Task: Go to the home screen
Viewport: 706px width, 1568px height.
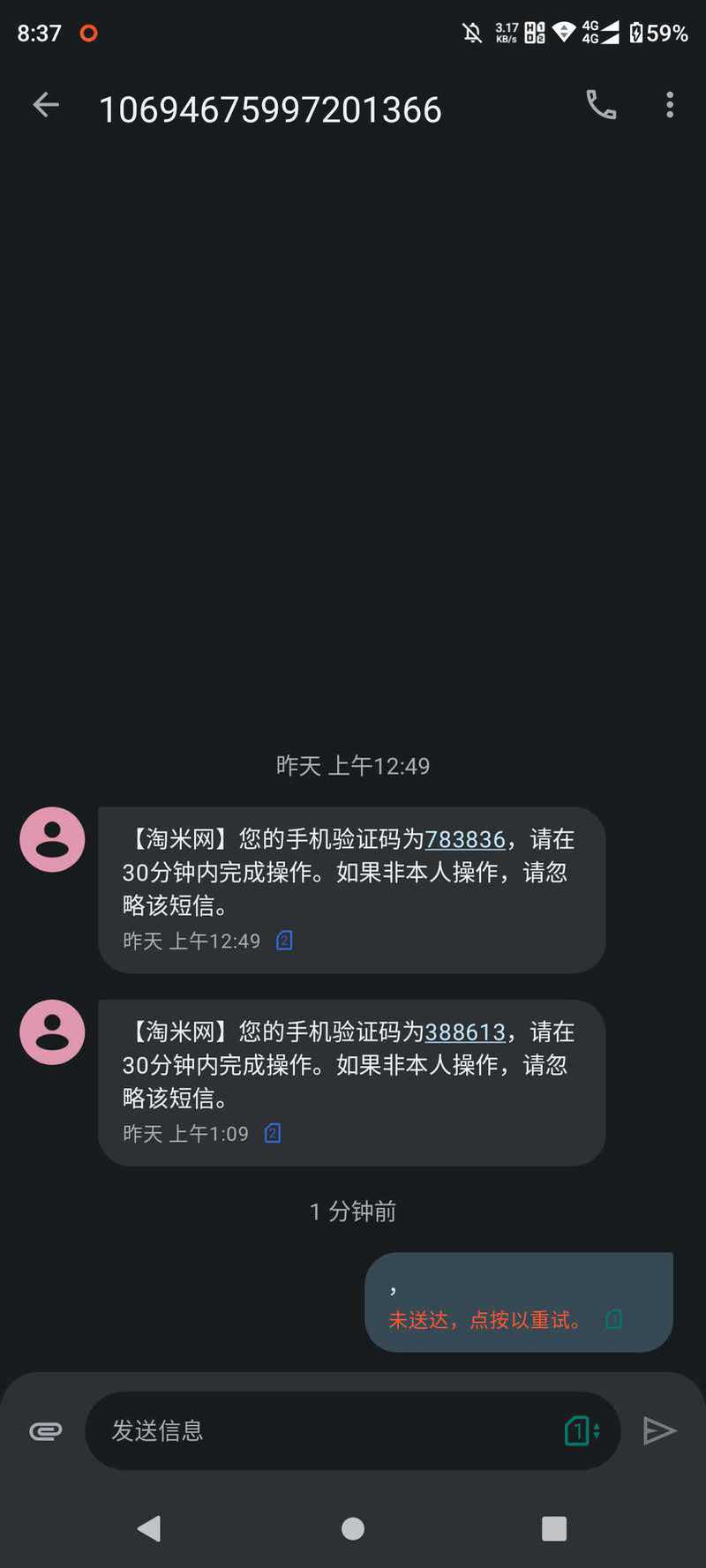Action: point(353,1528)
